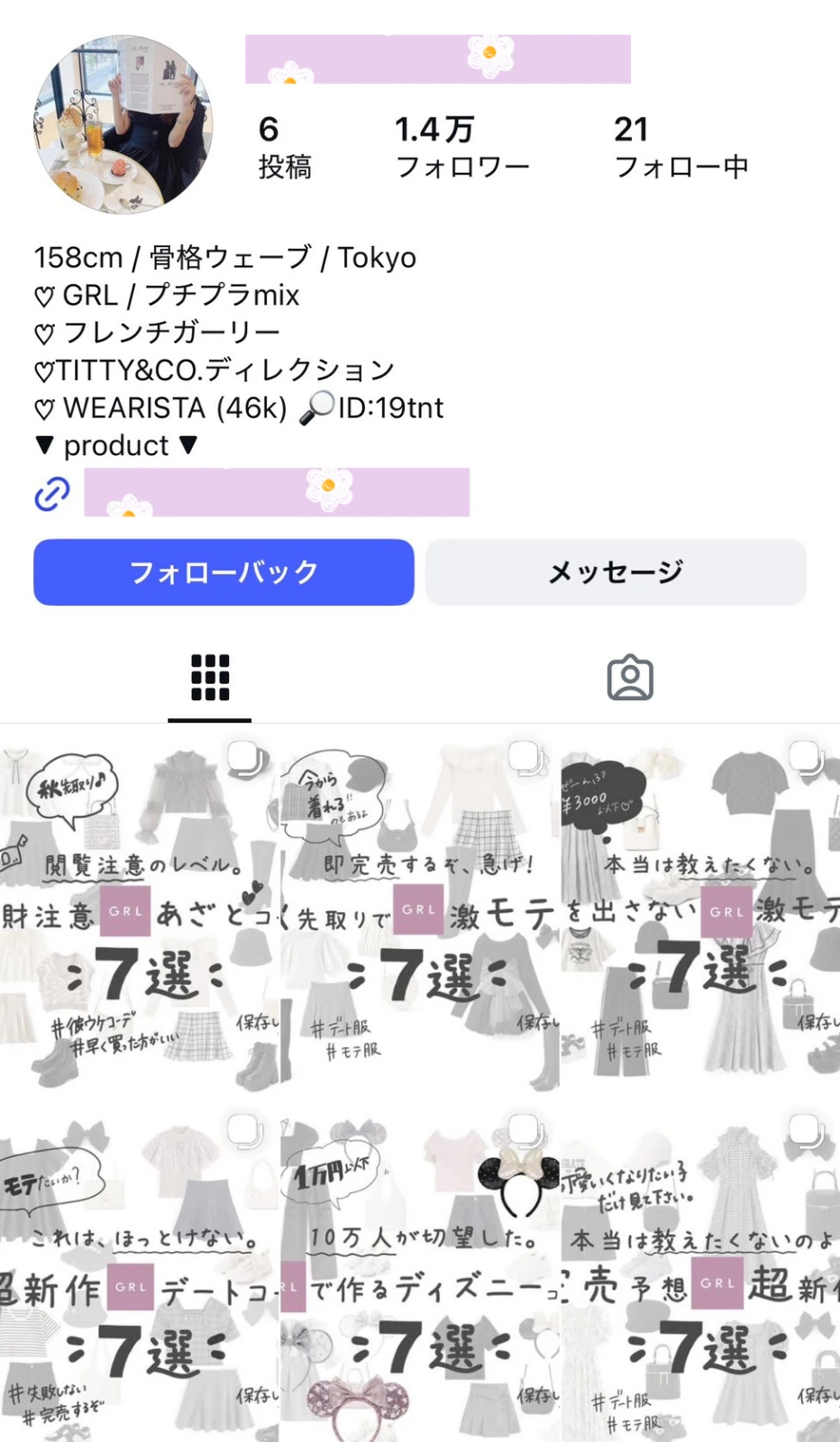This screenshot has height=1442, width=840.
Task: Open the profile link by the chain icon
Action: pyautogui.click(x=277, y=492)
